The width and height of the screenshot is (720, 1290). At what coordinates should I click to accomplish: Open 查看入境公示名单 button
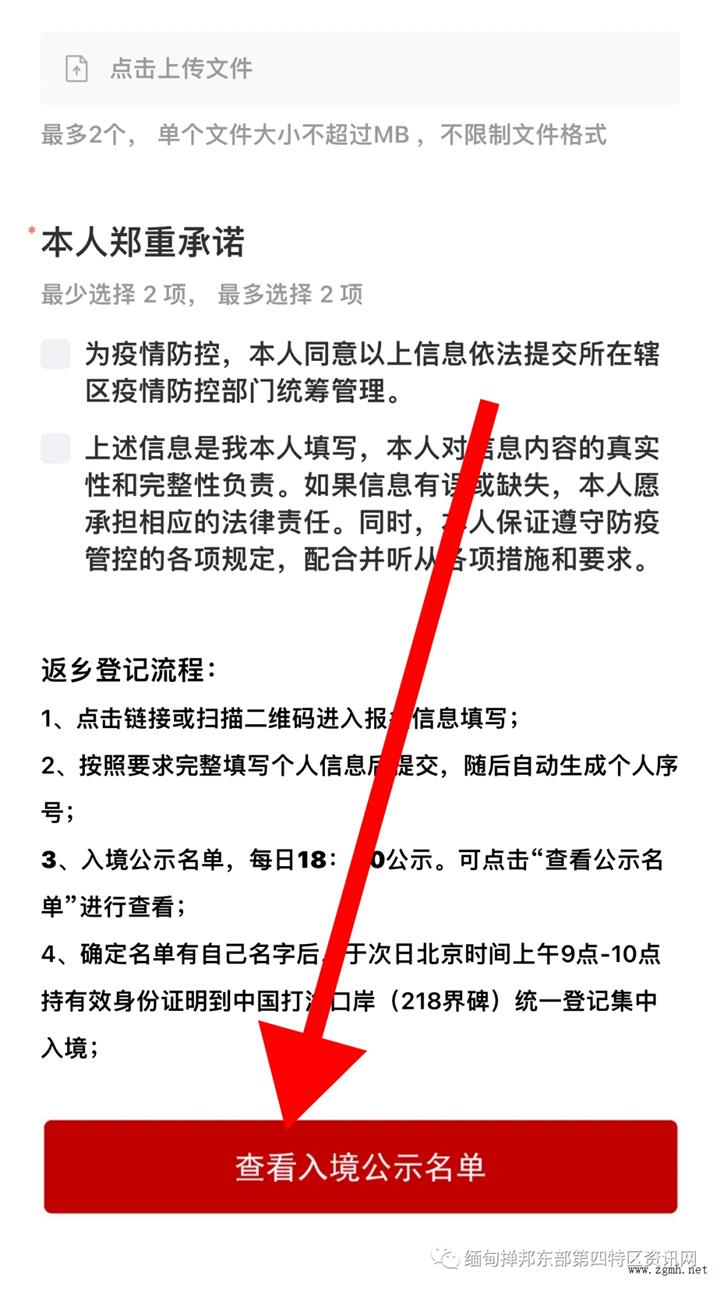click(x=360, y=1166)
